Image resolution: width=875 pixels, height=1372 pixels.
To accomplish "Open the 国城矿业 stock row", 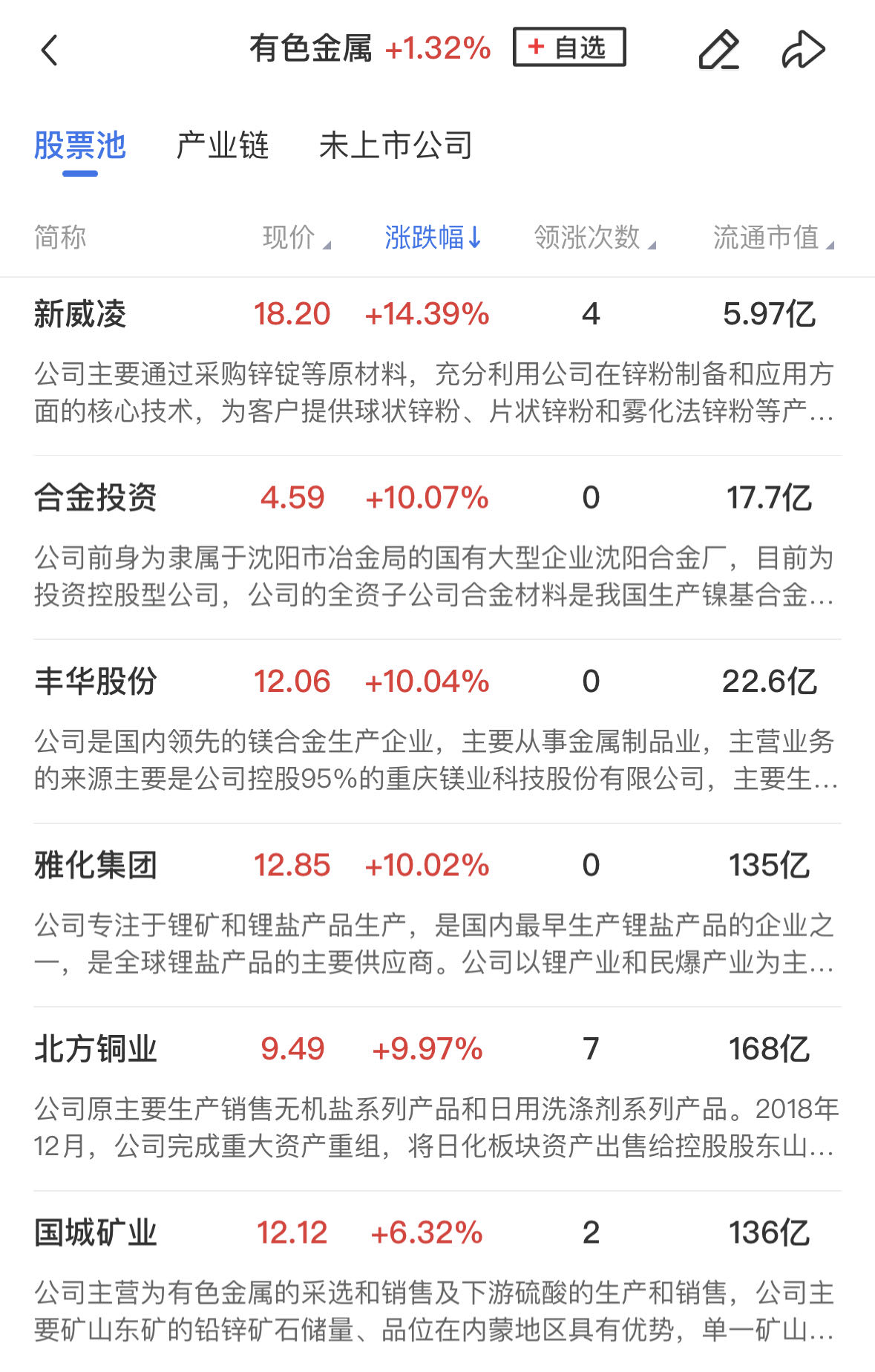I will pos(96,1233).
